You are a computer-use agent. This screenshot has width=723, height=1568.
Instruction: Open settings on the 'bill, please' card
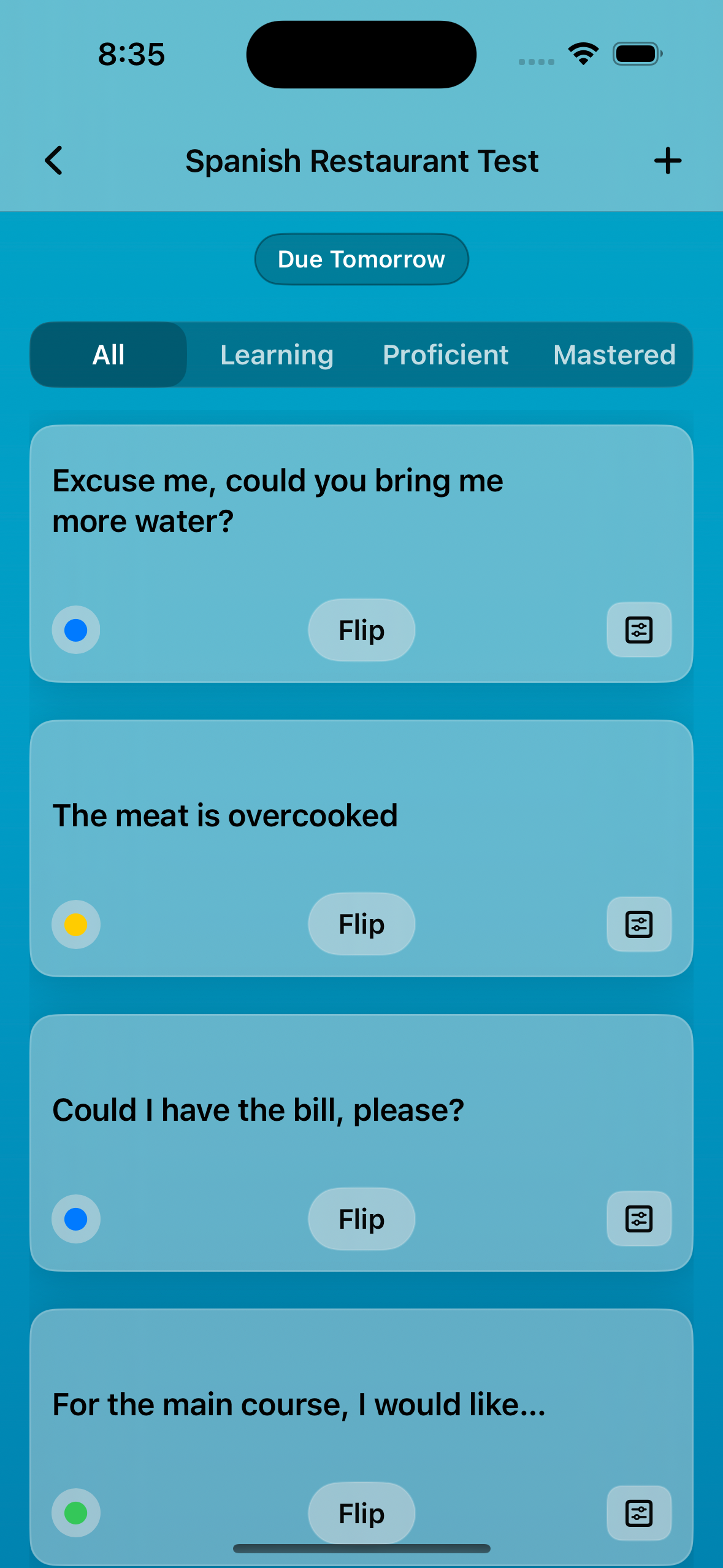click(638, 1219)
